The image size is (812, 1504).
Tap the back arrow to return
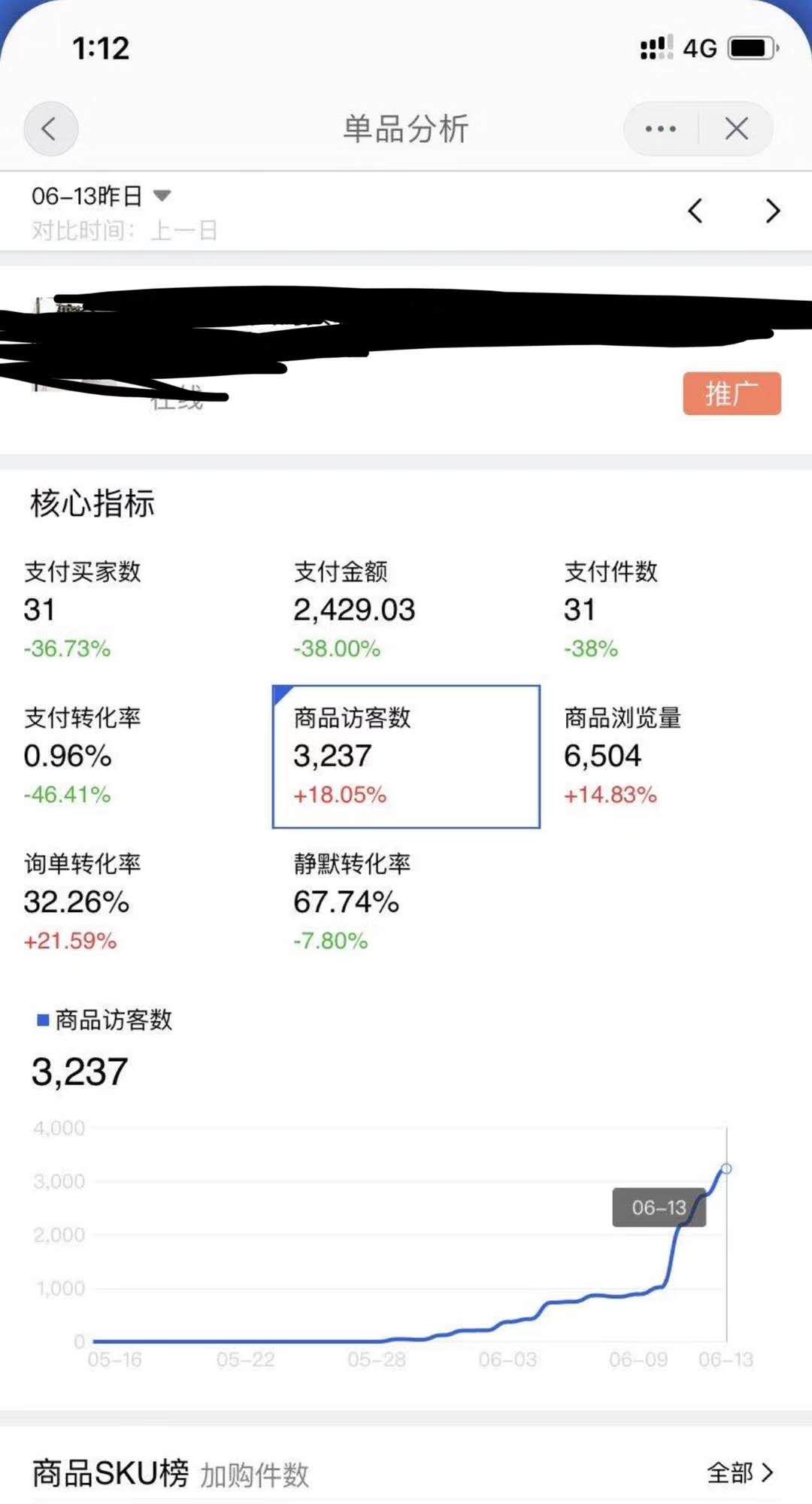[50, 129]
